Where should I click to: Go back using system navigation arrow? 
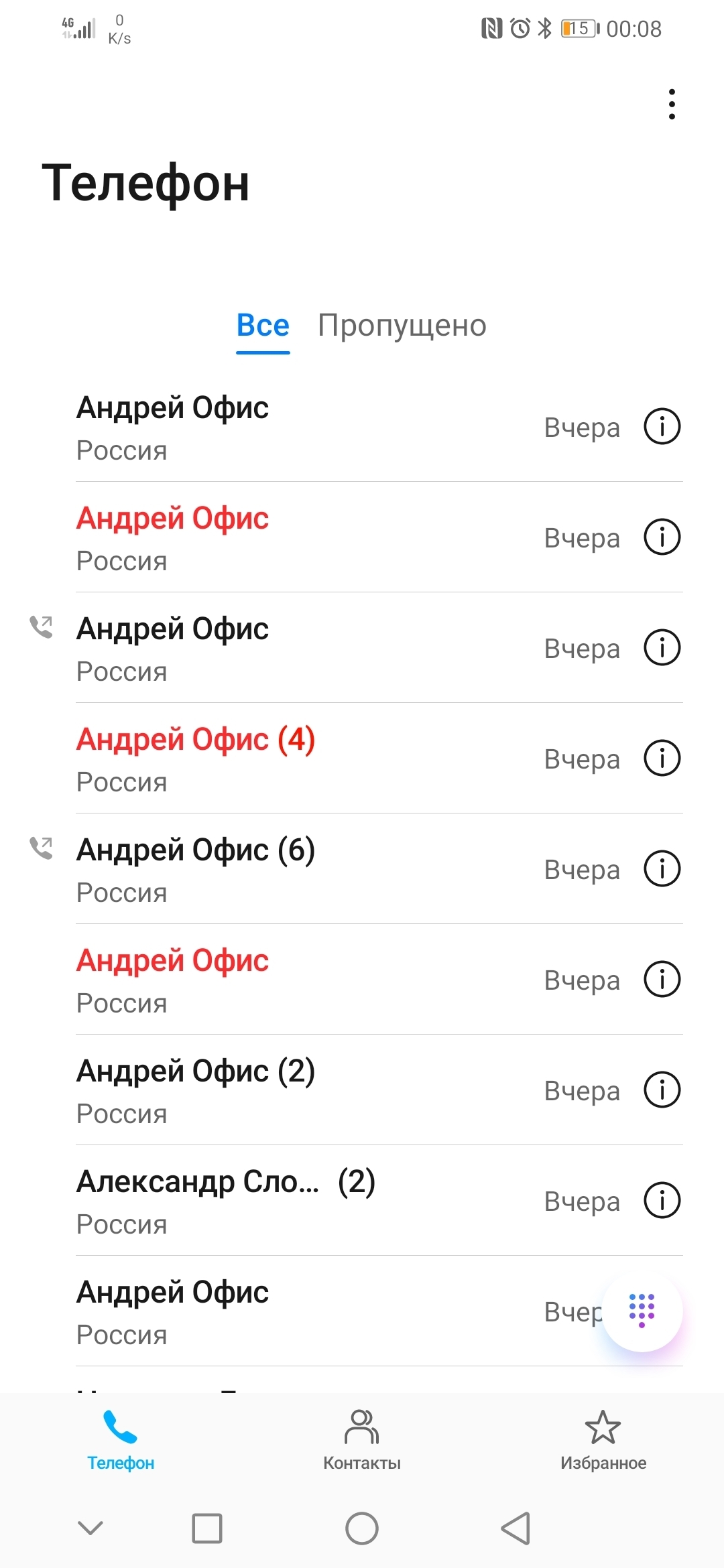coord(516,1528)
